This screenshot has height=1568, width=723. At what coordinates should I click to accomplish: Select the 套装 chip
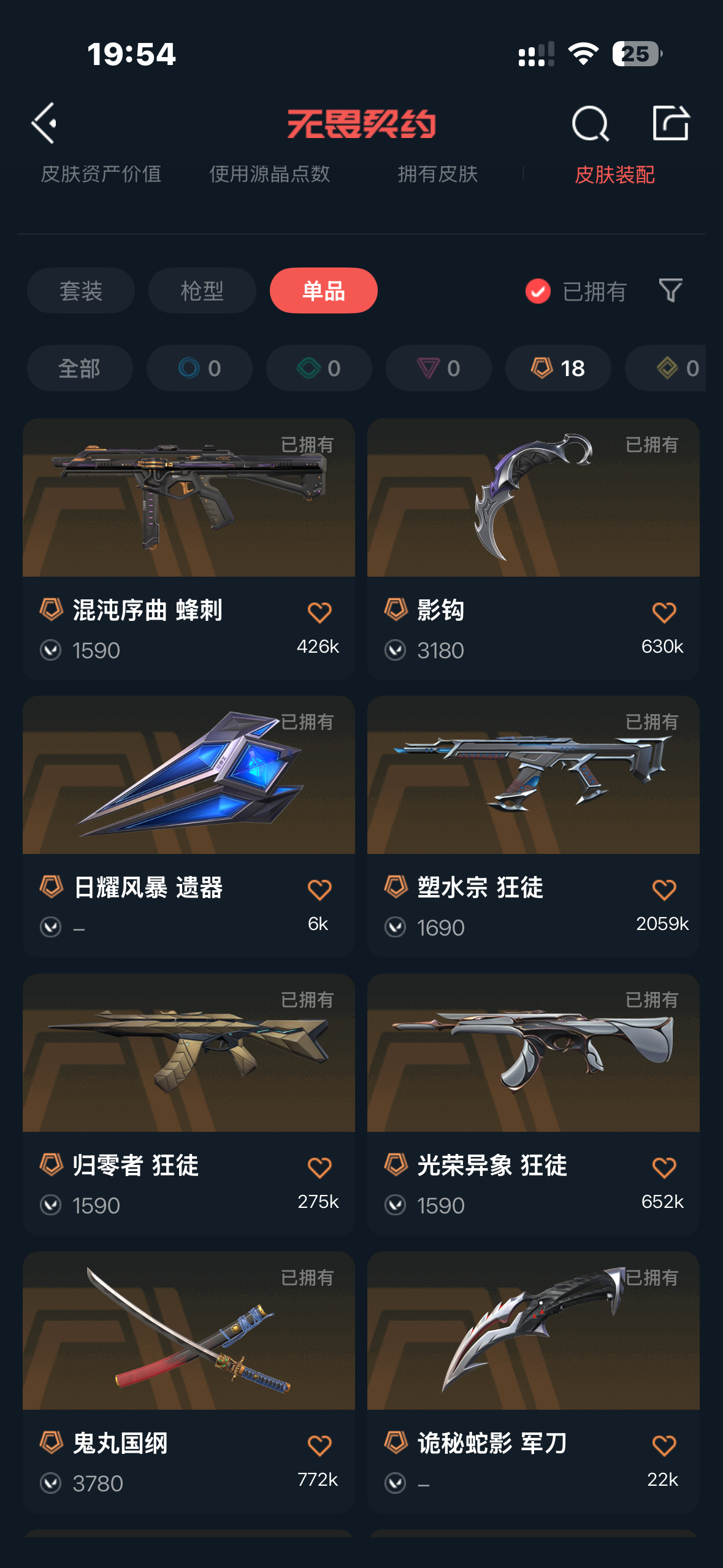click(81, 291)
